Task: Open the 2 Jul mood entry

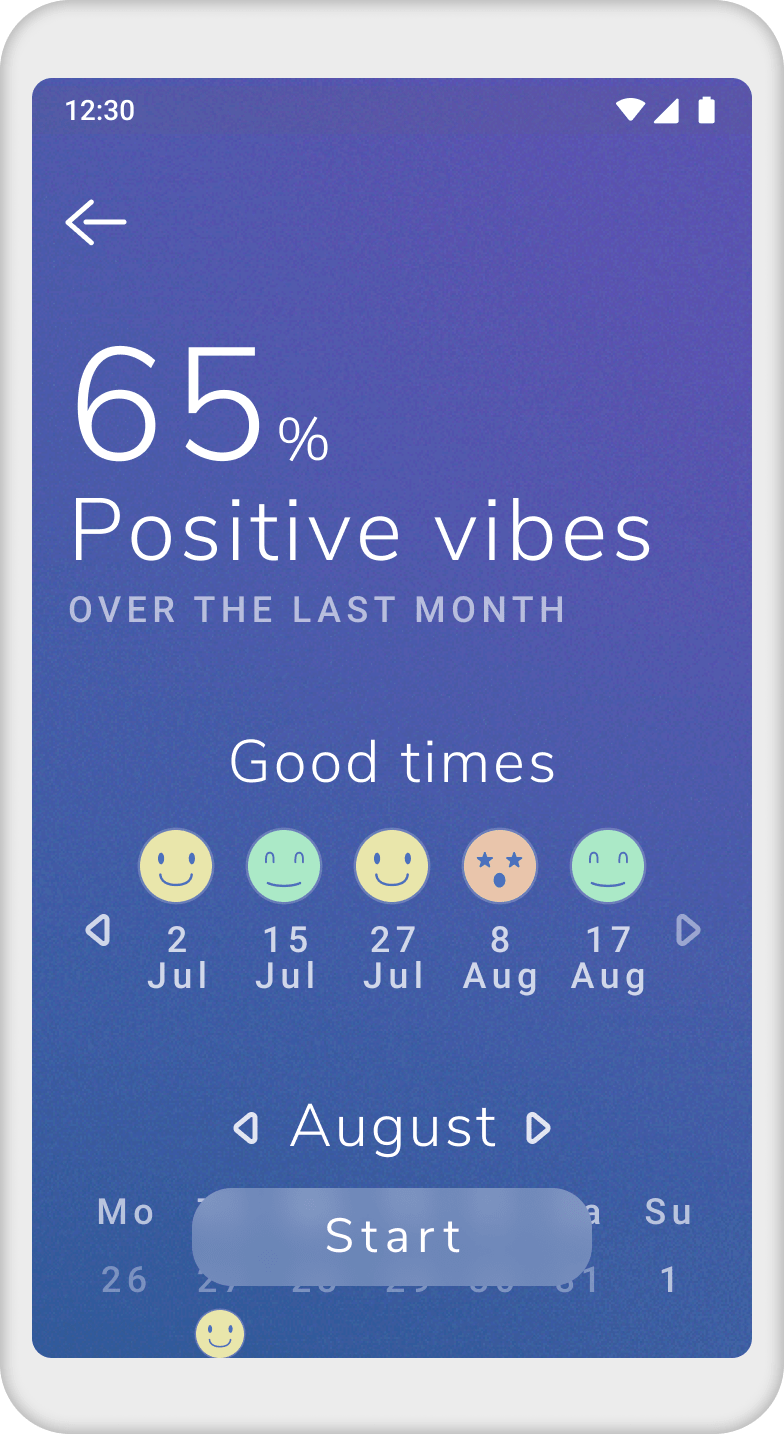Action: tap(176, 867)
